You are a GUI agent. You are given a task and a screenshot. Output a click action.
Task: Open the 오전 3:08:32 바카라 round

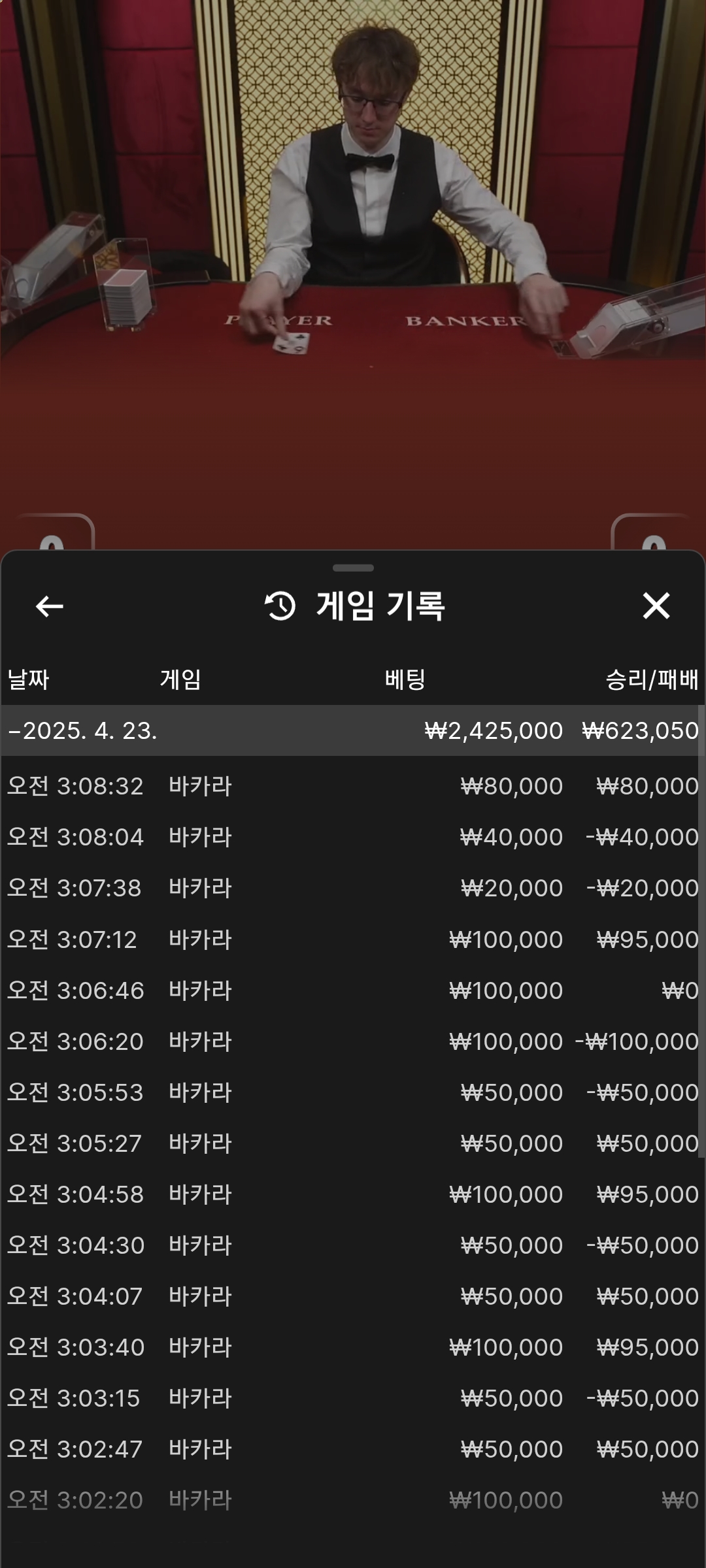click(353, 786)
